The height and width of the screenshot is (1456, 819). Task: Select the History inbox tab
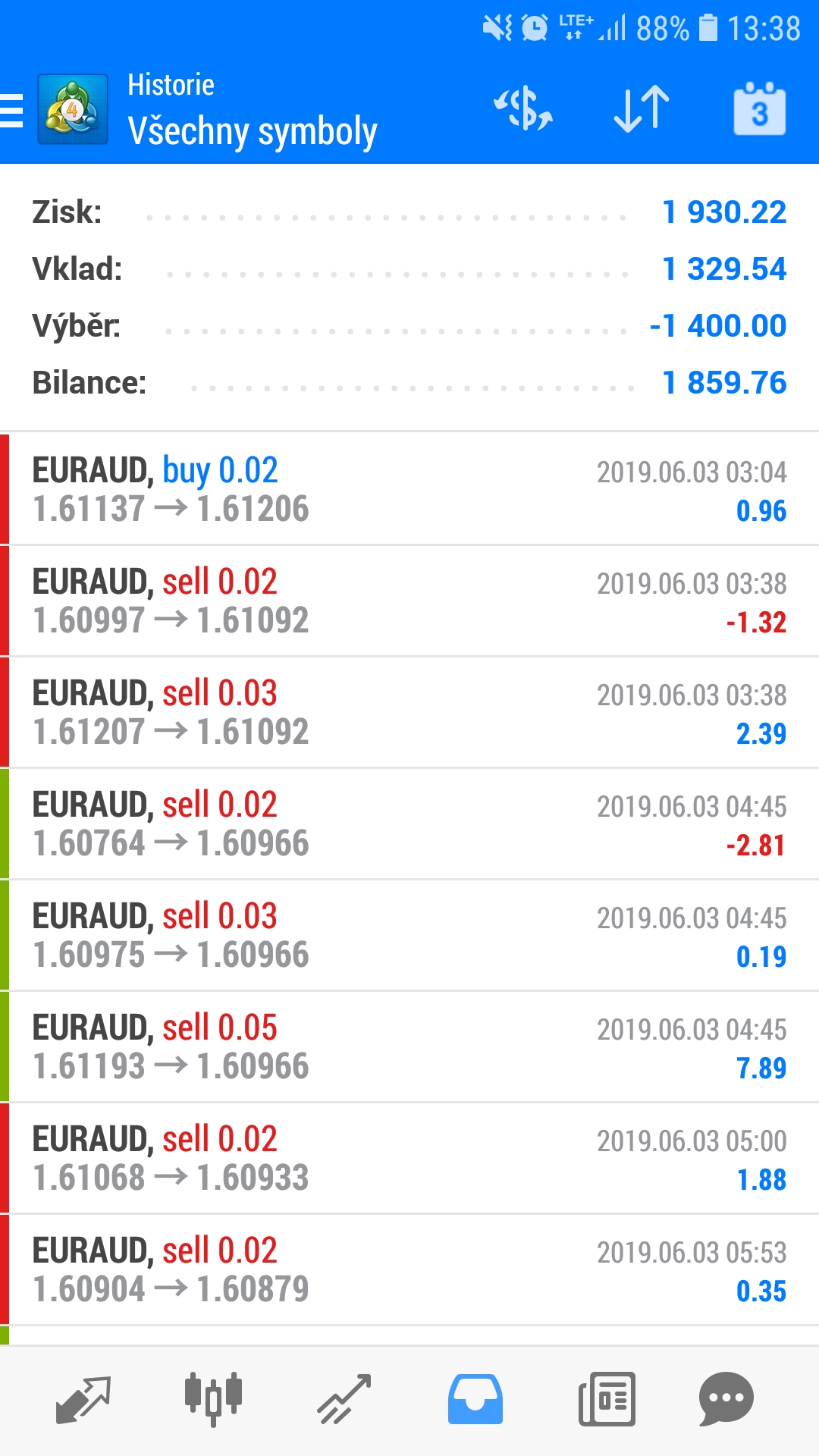pos(475,1399)
